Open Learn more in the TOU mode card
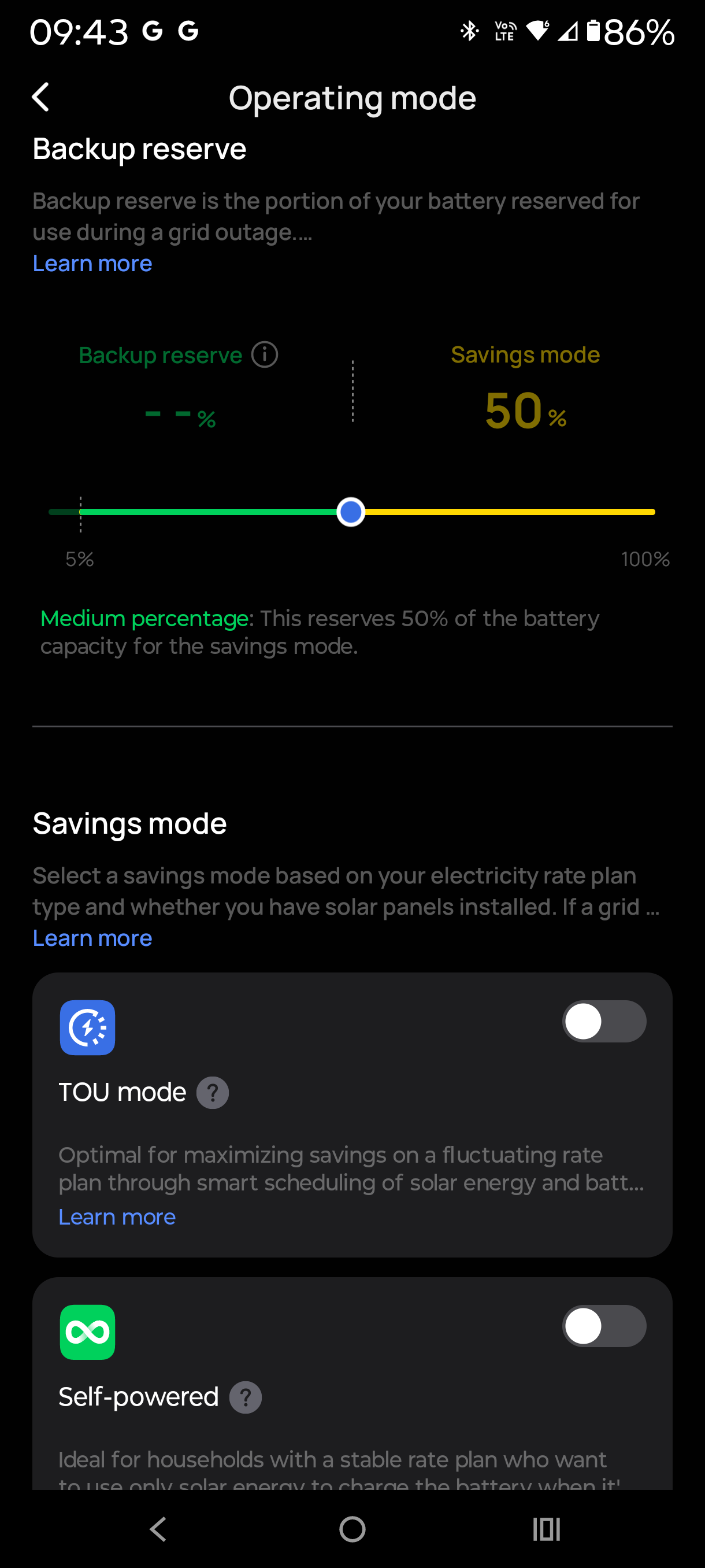 click(117, 1217)
